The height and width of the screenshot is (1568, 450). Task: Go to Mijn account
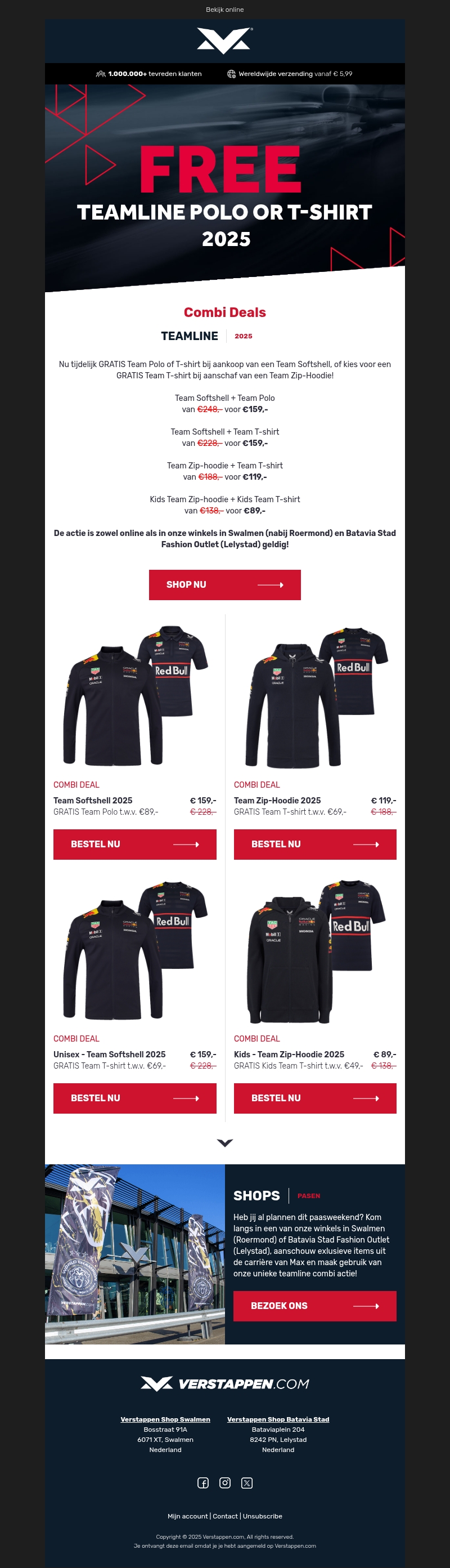(x=187, y=1516)
